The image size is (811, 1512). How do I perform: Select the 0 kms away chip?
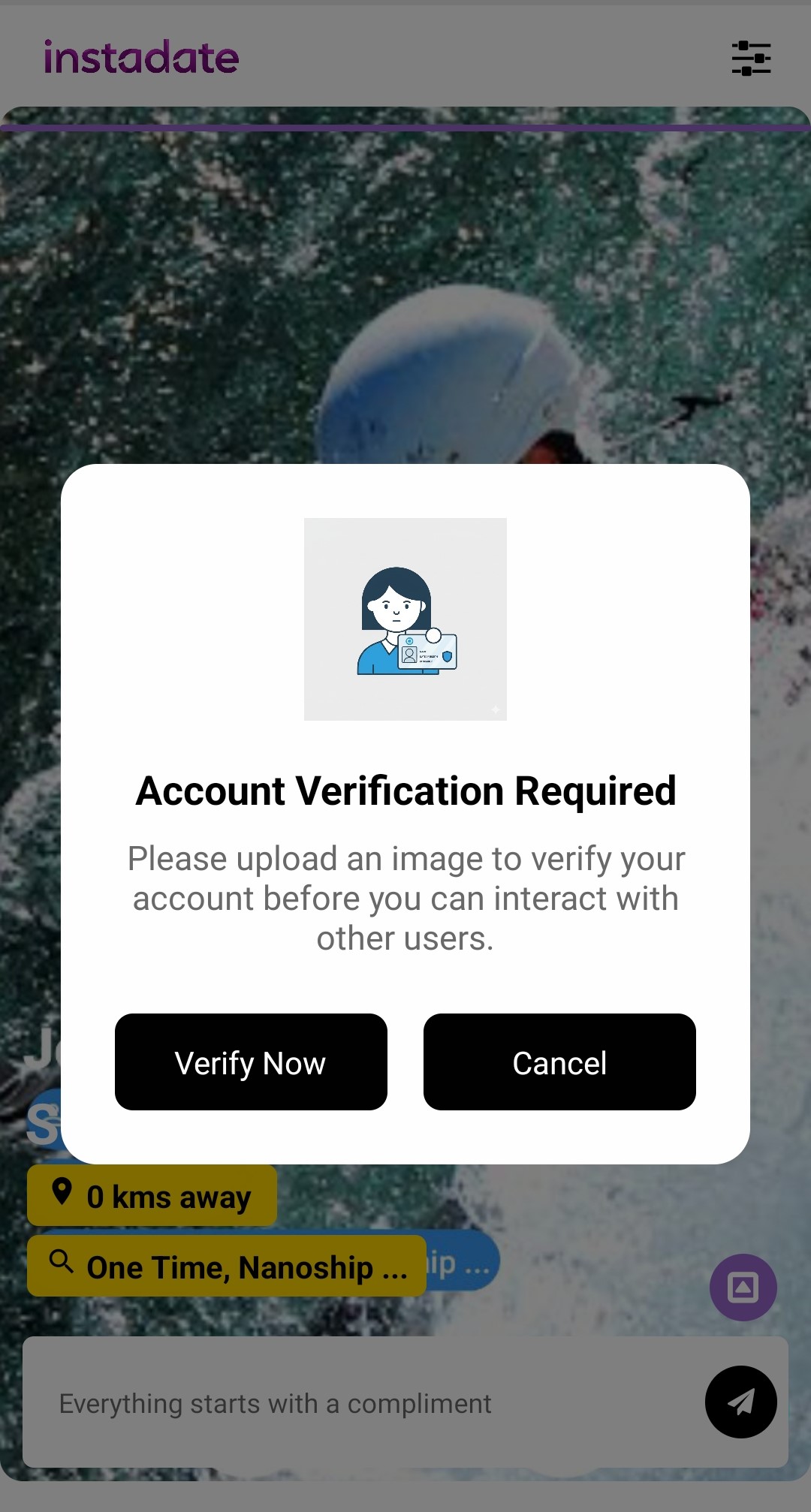[152, 1195]
